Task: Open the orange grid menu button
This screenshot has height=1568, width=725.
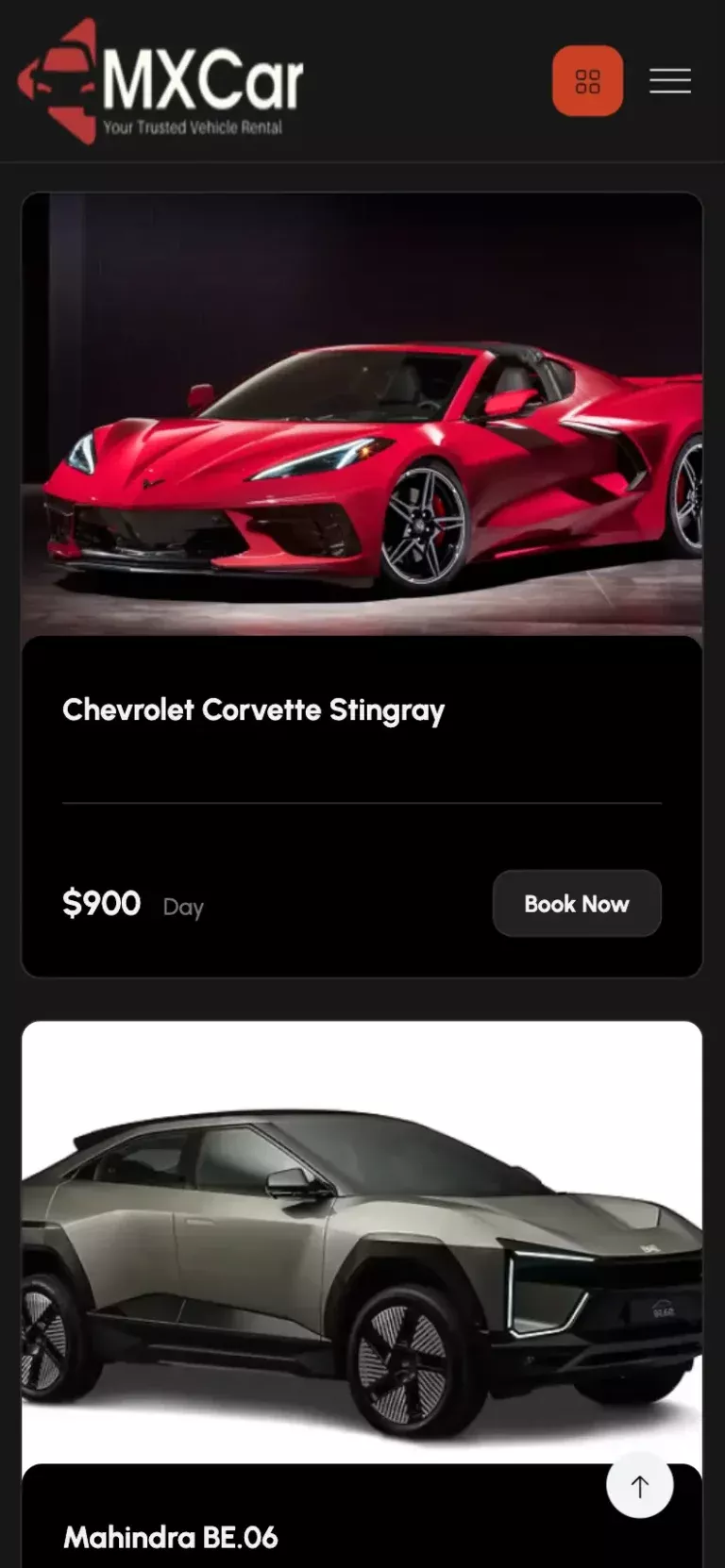Action: click(587, 81)
